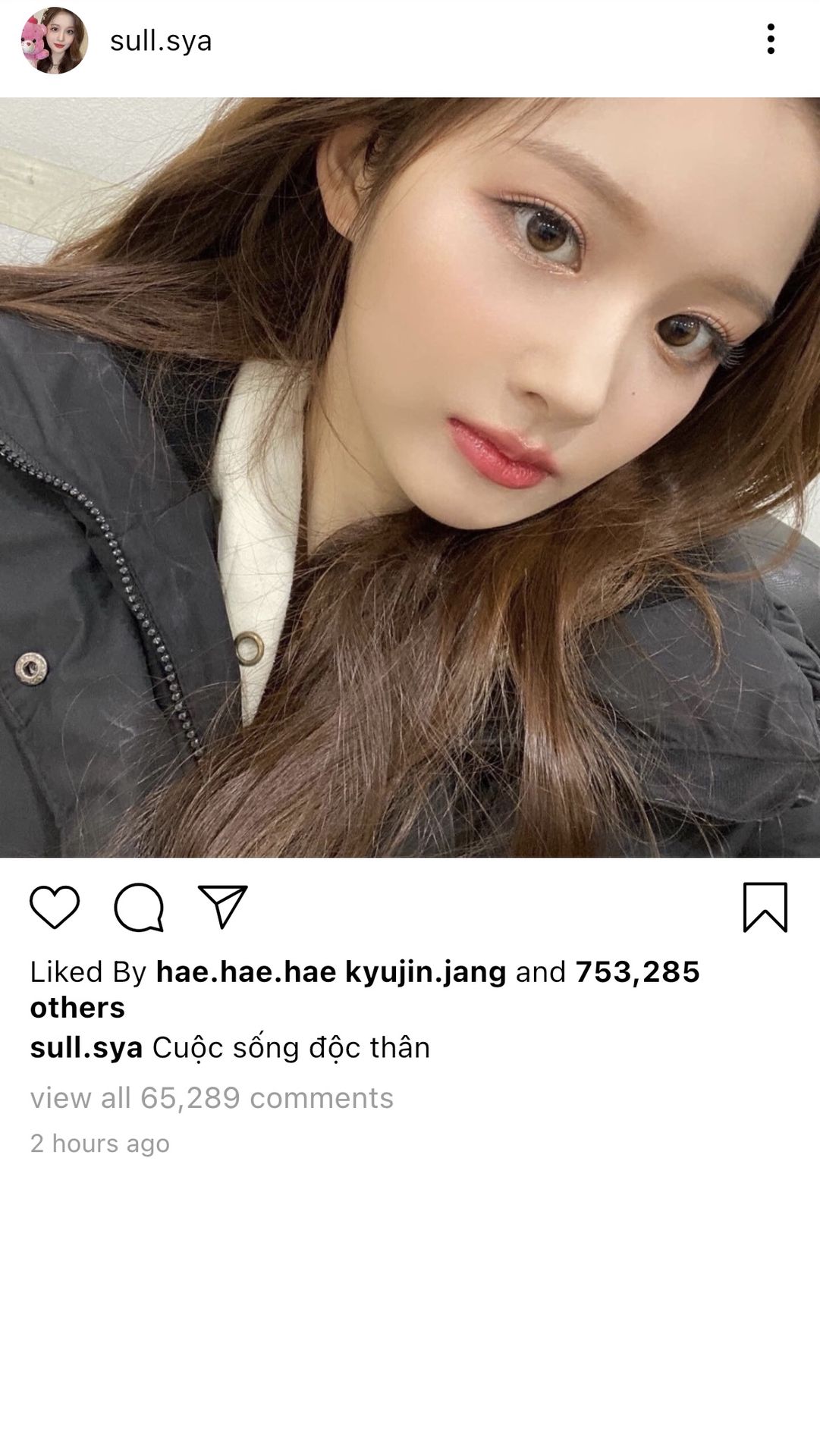The width and height of the screenshot is (820, 1456).
Task: Open hae.hae.hae's profile from likes
Action: tap(246, 972)
